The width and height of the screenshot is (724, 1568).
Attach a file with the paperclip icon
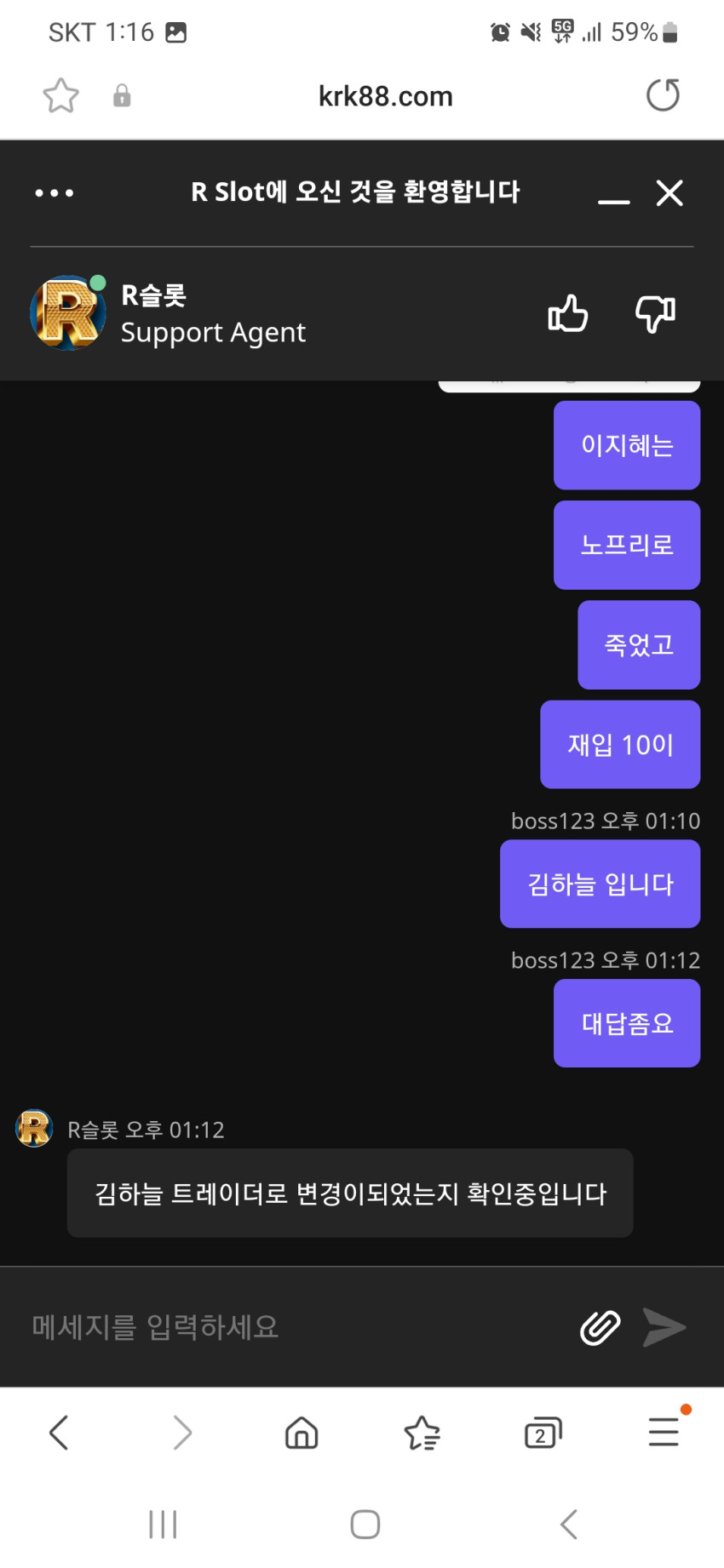tap(600, 1327)
